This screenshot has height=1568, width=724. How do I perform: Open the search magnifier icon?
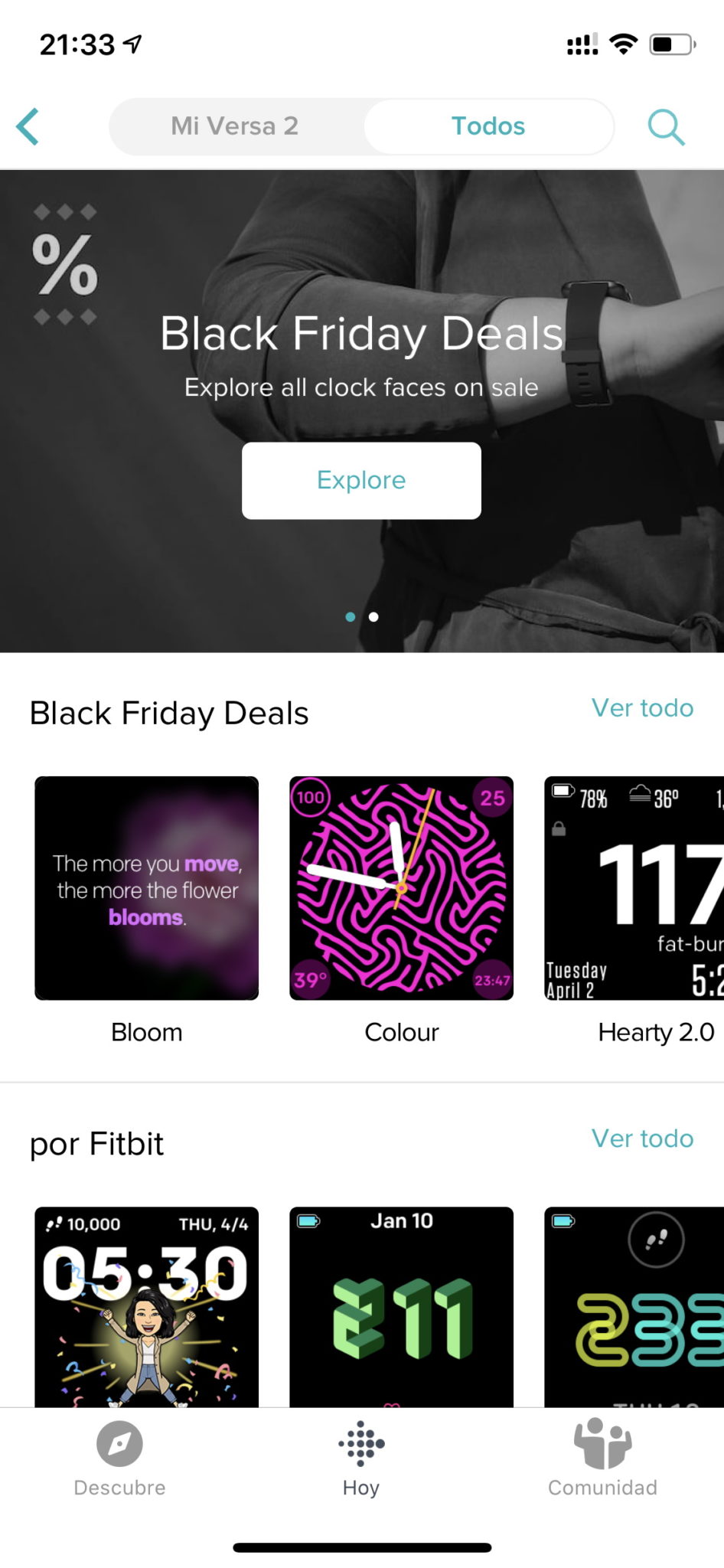(666, 126)
